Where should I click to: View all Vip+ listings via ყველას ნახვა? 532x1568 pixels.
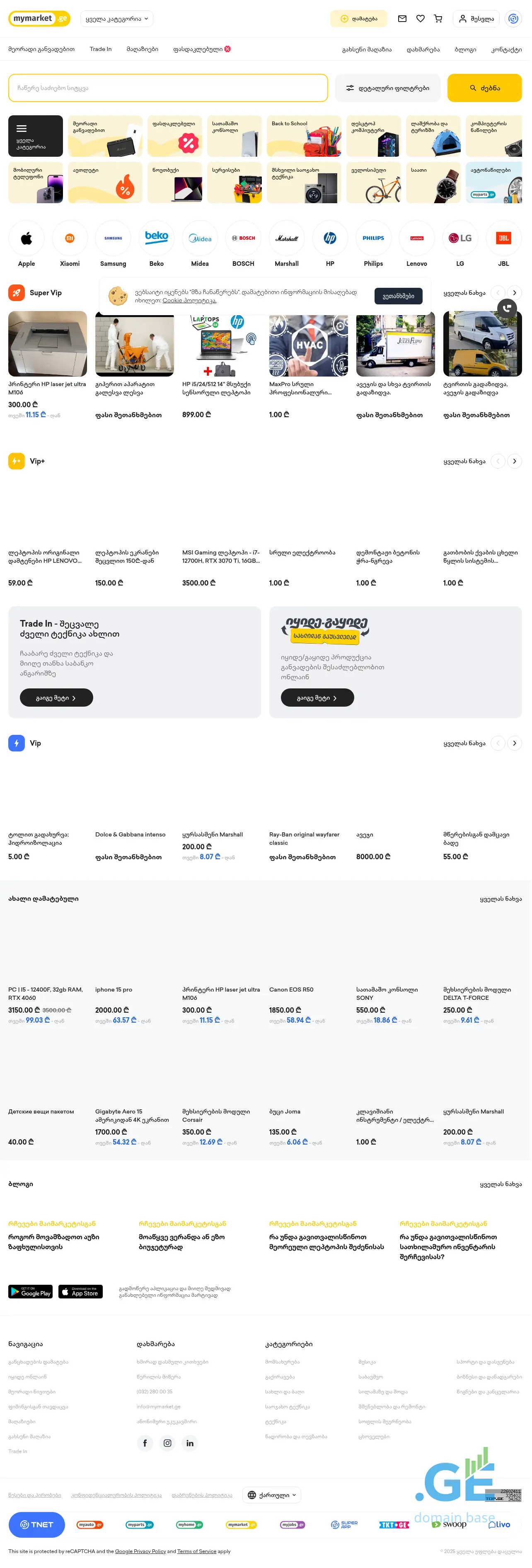point(464,462)
